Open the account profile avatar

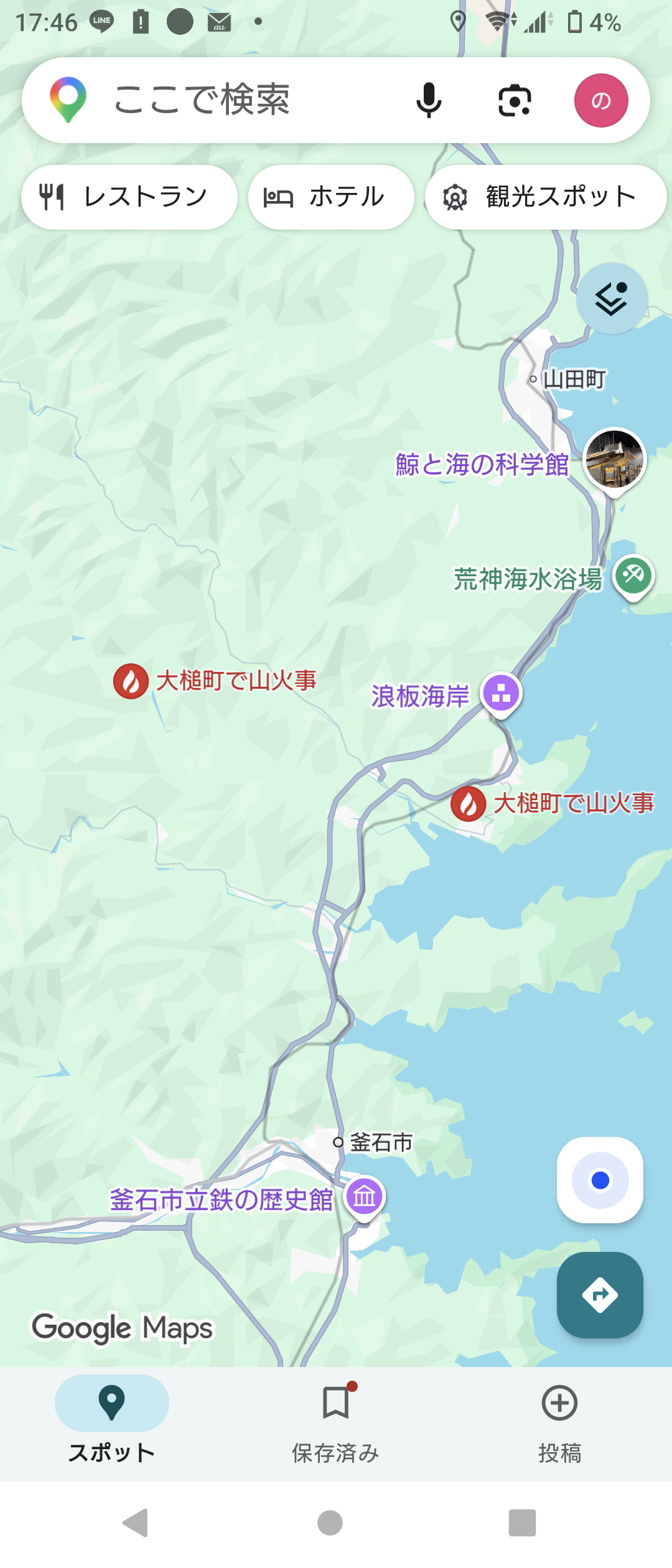[x=600, y=100]
